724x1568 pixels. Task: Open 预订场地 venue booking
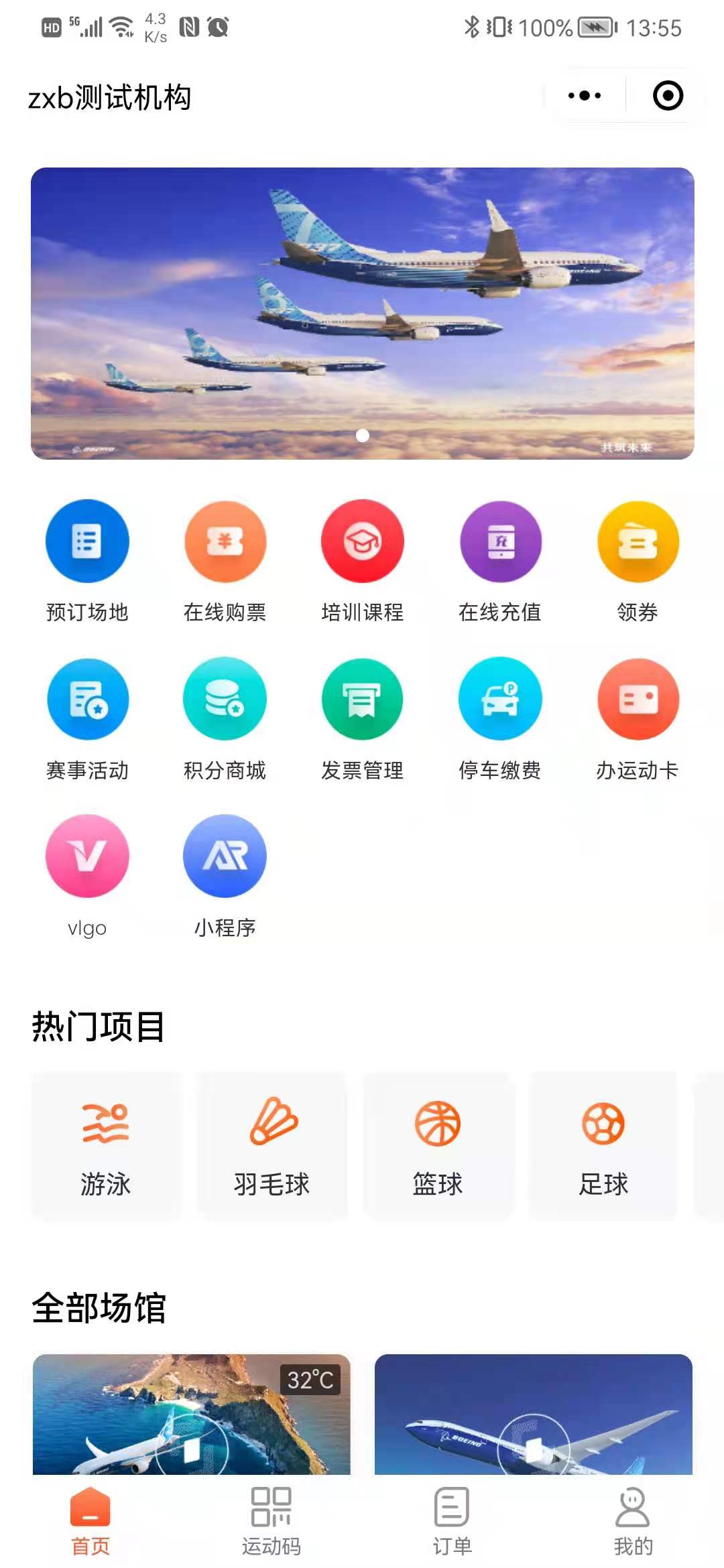(87, 562)
